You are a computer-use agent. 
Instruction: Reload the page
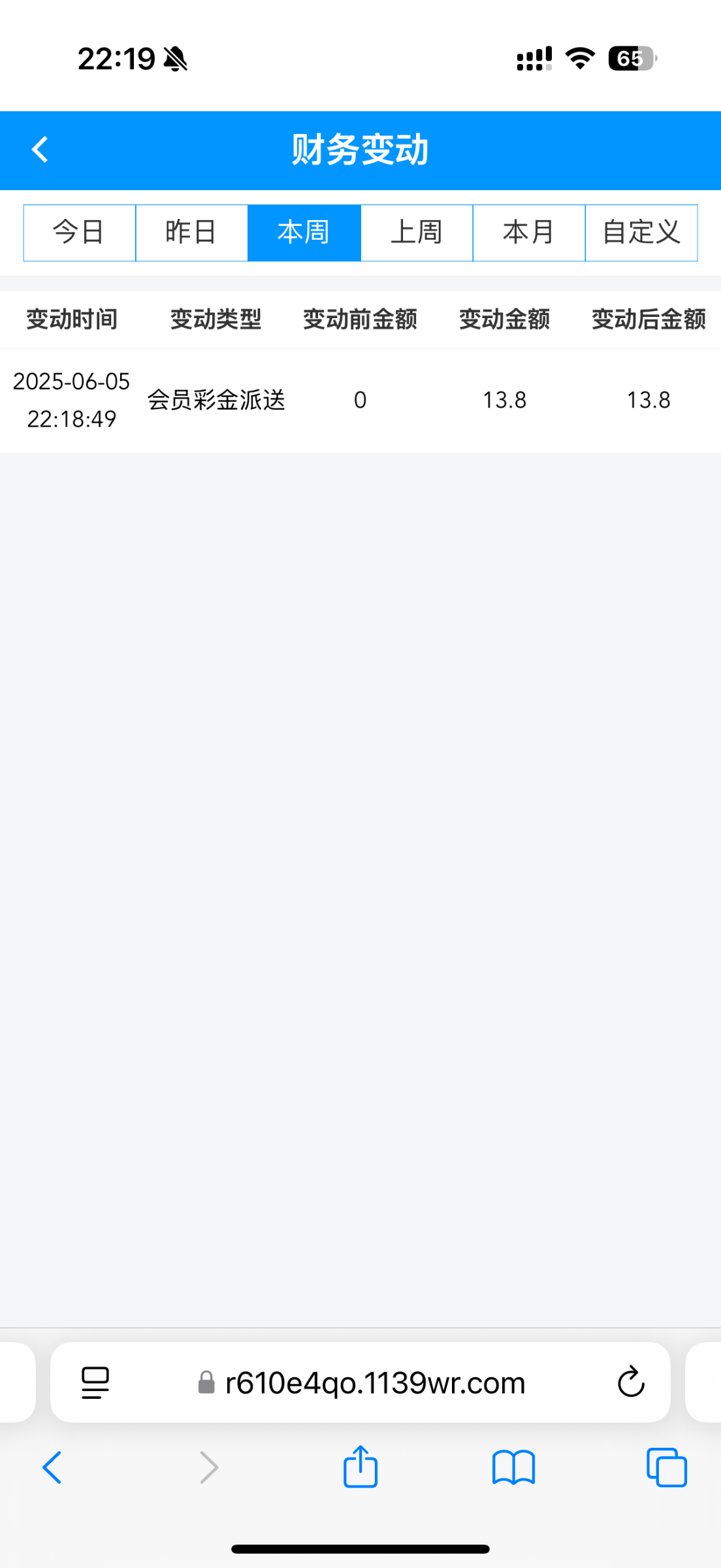point(630,1382)
